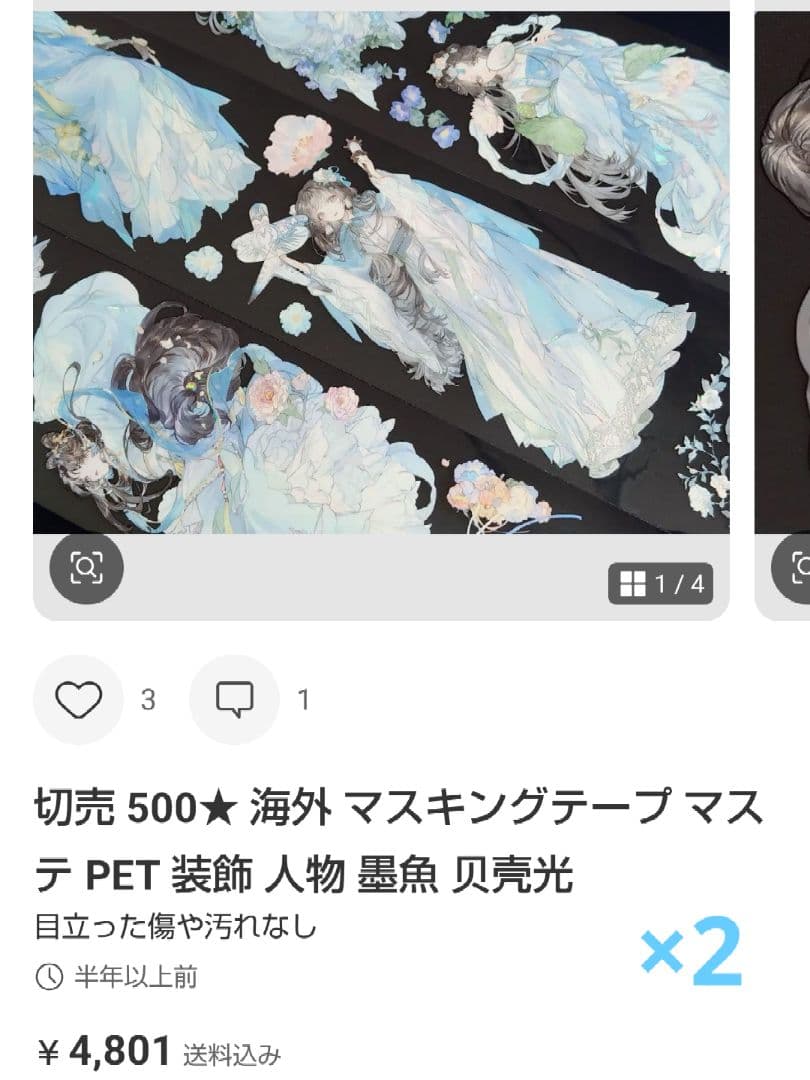Open the image search icon on the photo

(86, 568)
